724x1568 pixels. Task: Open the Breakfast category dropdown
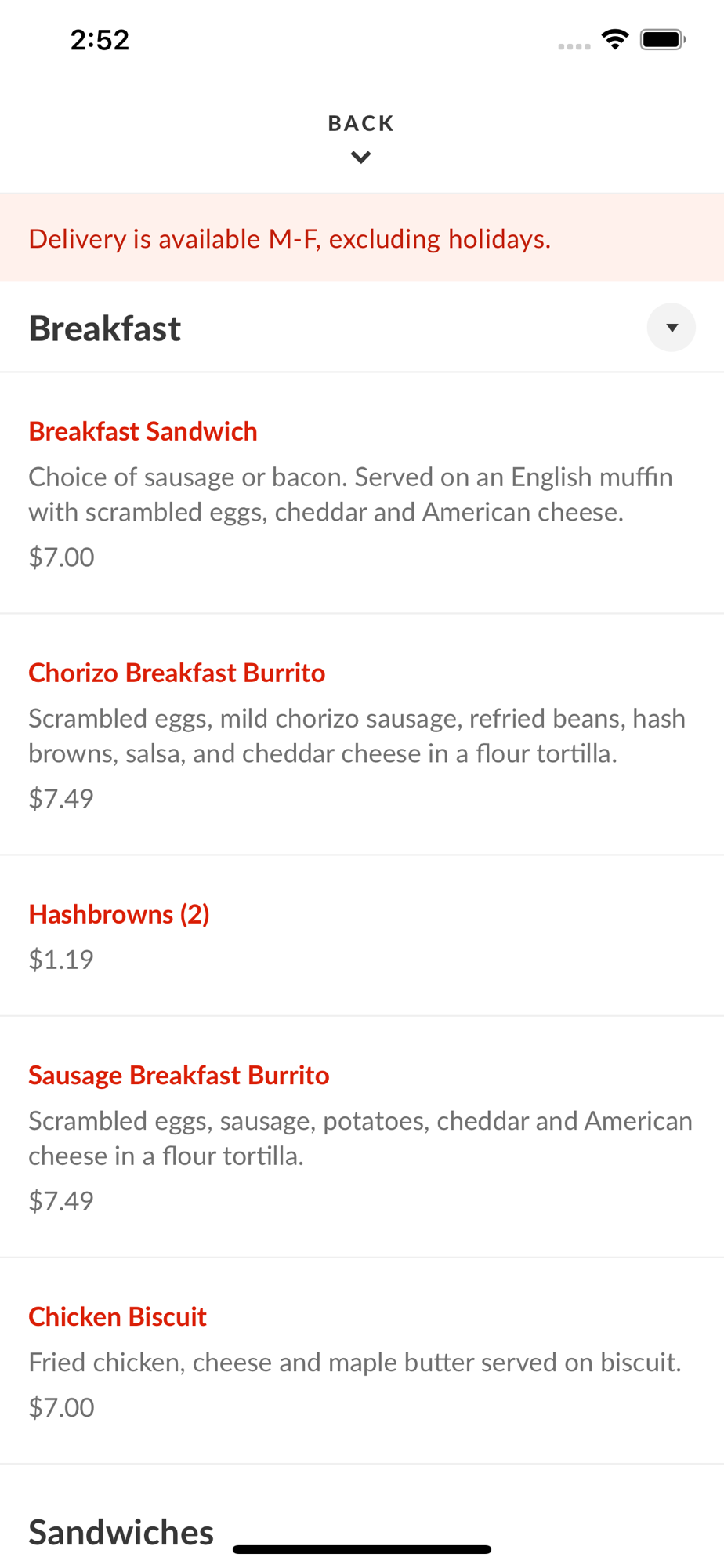(671, 328)
